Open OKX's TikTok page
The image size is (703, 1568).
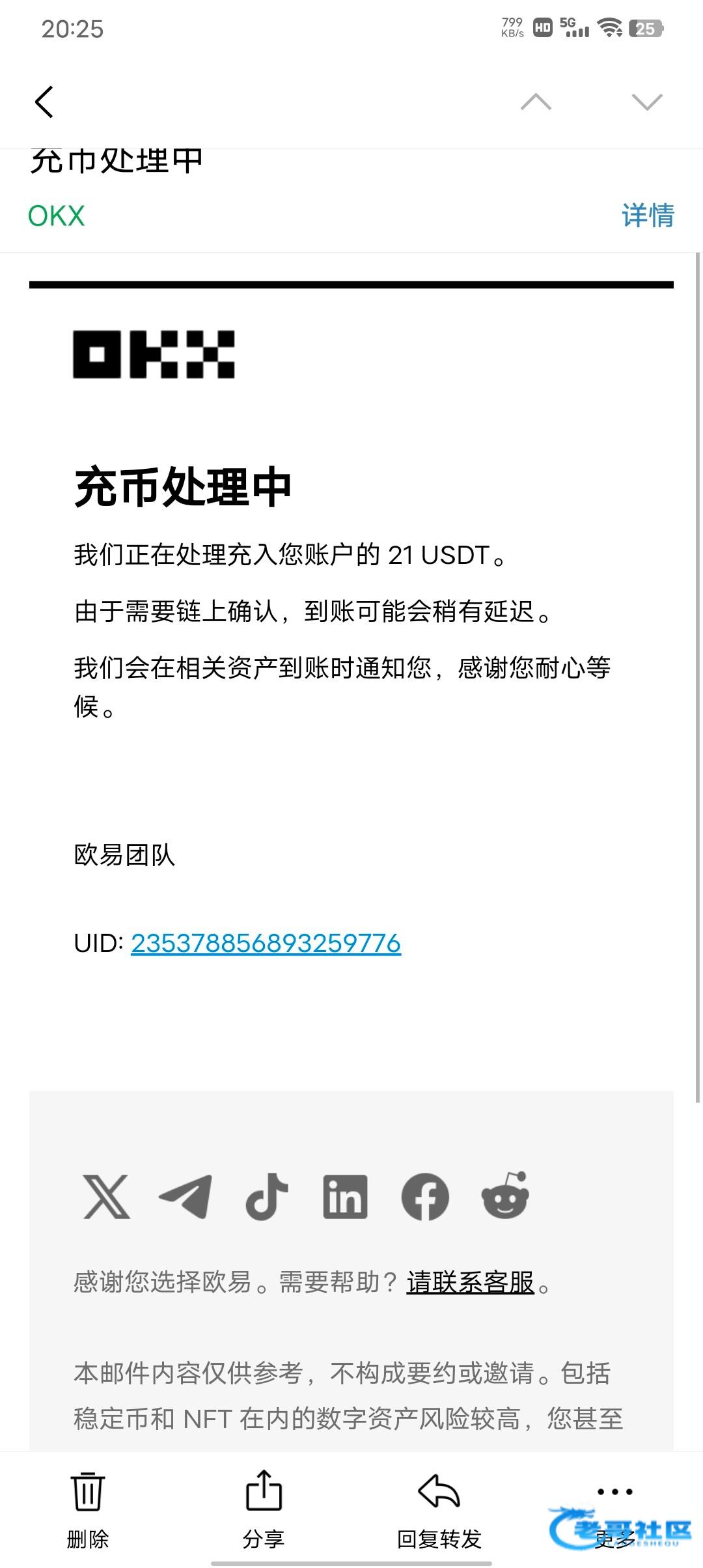pos(267,1197)
